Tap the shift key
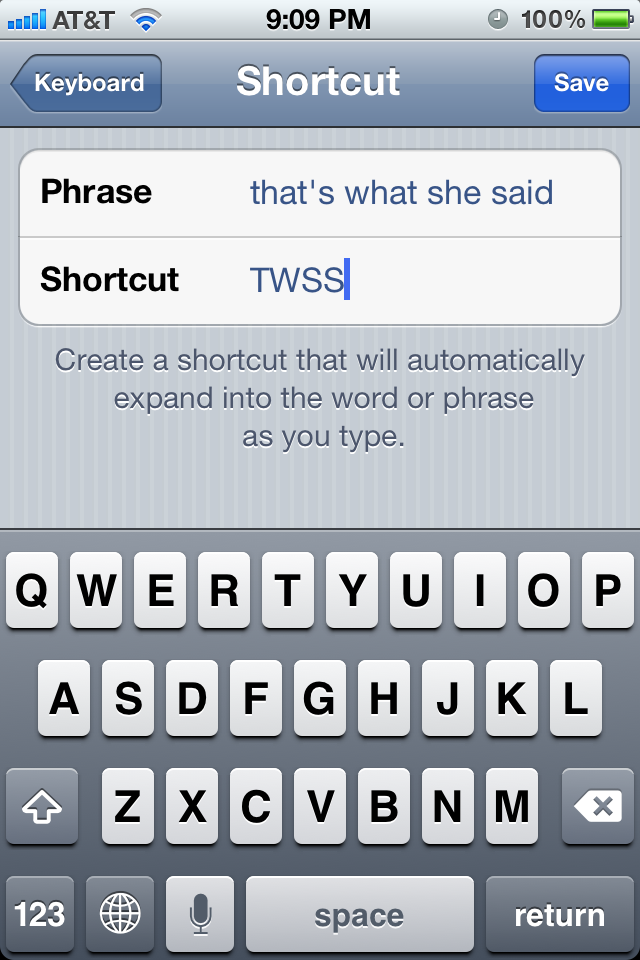 [x=40, y=806]
